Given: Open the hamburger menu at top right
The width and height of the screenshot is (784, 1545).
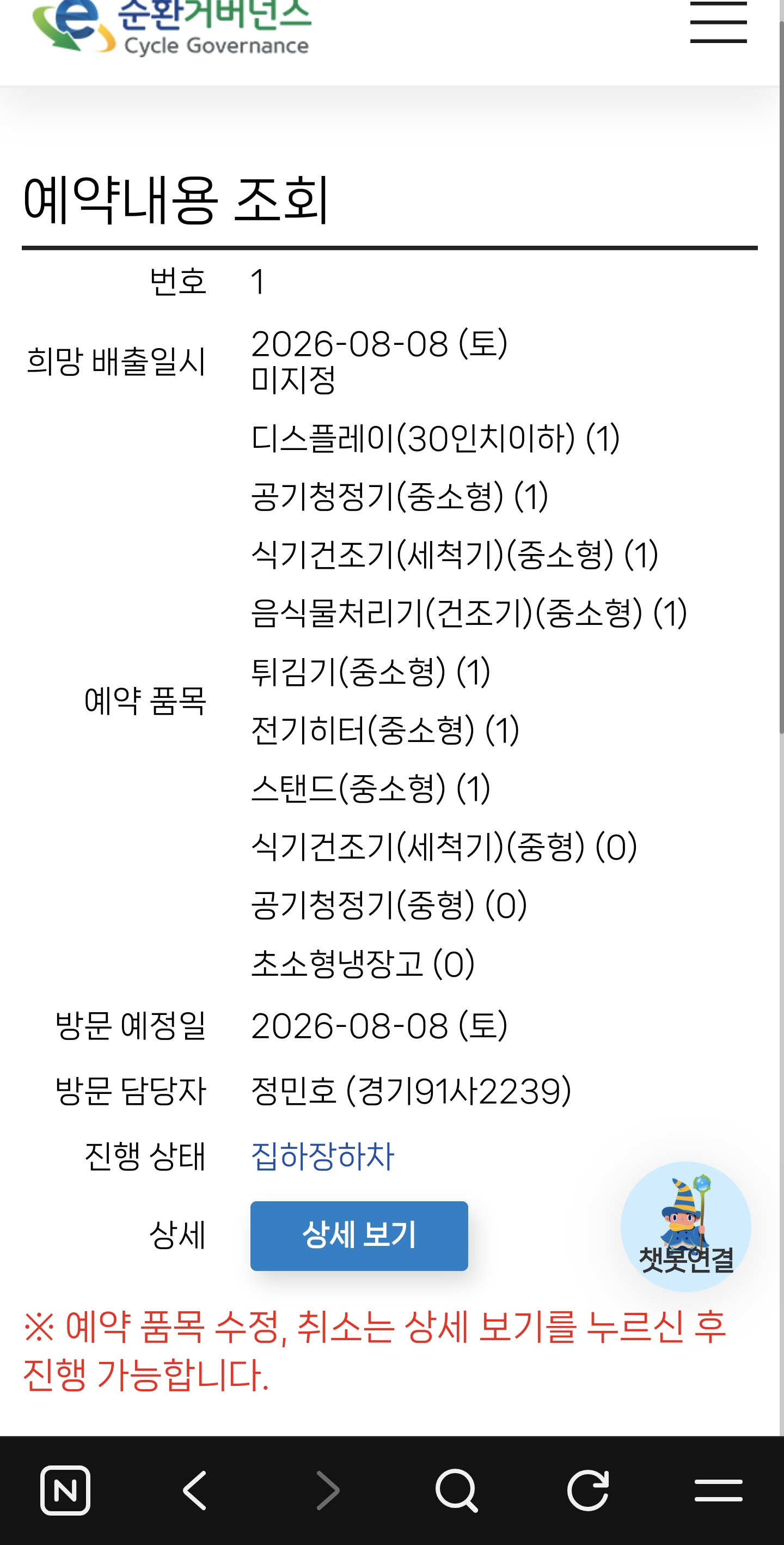Looking at the screenshot, I should (718, 22).
